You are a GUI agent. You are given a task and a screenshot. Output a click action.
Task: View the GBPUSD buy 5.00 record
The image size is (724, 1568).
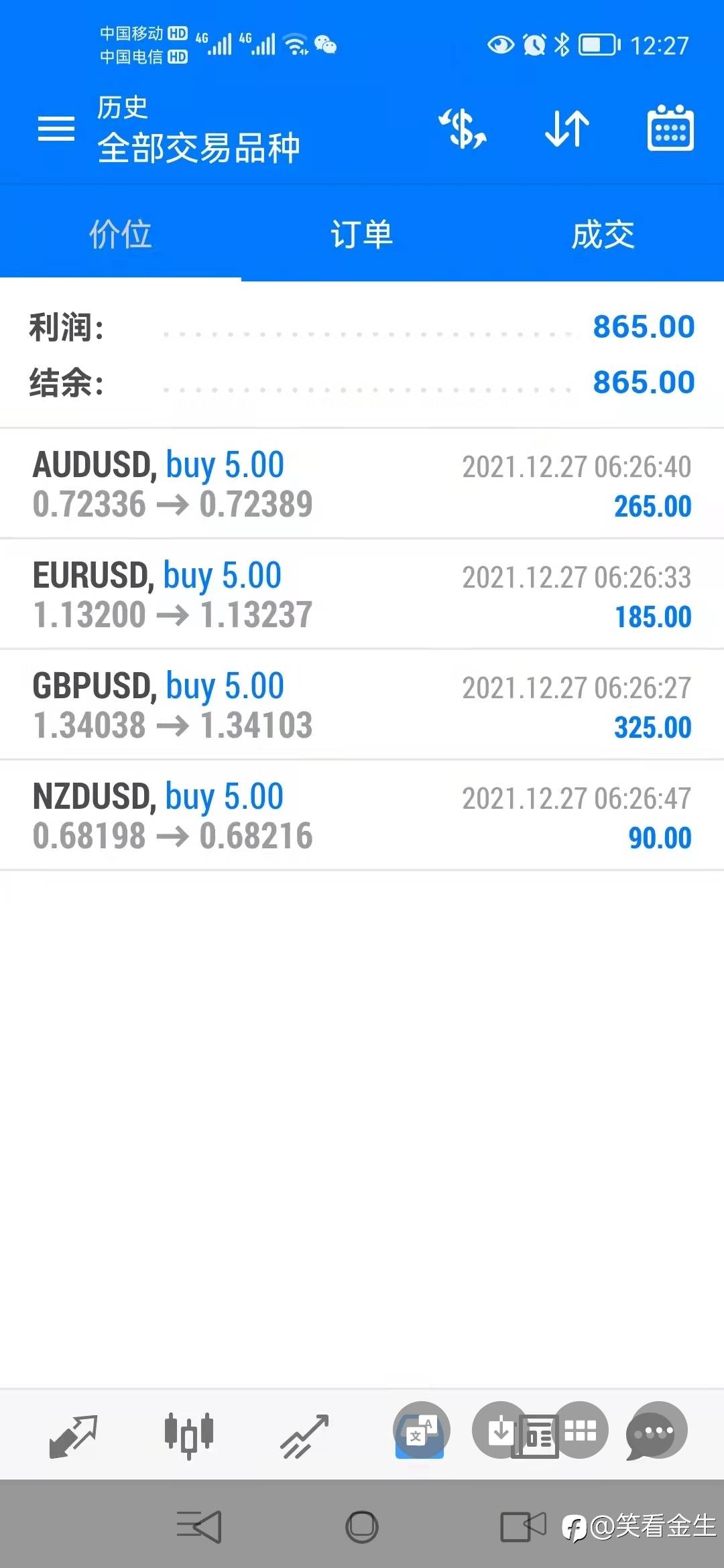click(x=362, y=705)
